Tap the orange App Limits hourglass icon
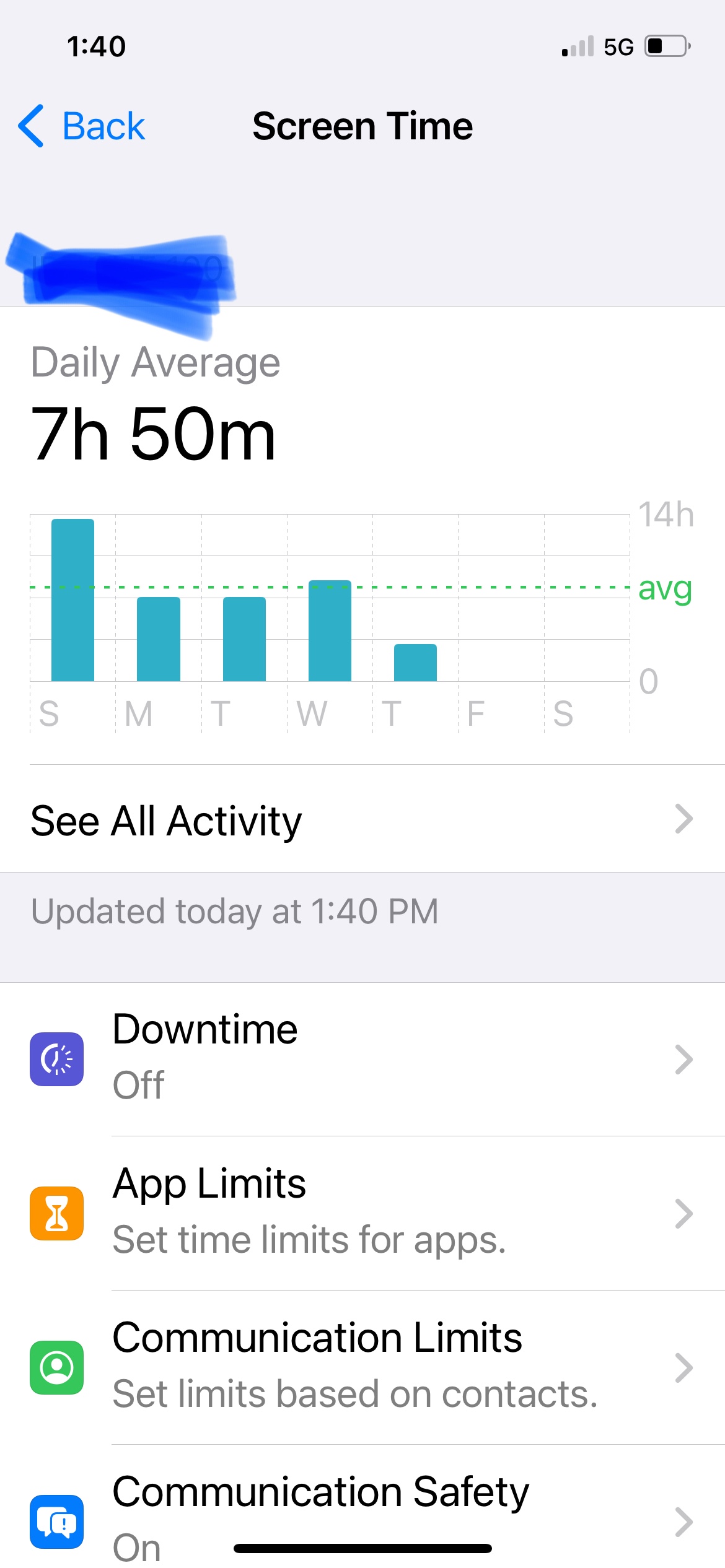 point(56,1213)
